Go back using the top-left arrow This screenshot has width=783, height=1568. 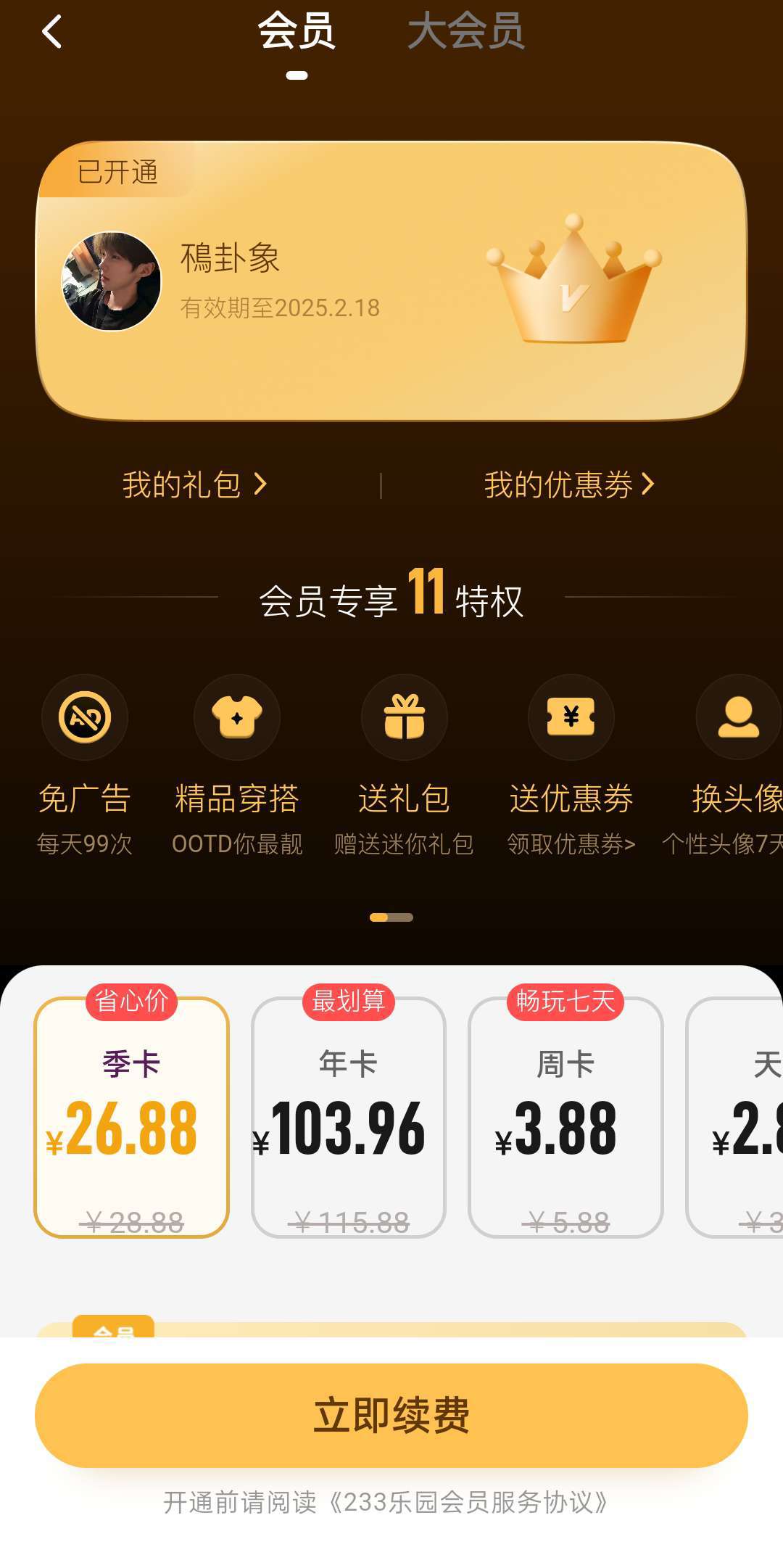pos(52,33)
